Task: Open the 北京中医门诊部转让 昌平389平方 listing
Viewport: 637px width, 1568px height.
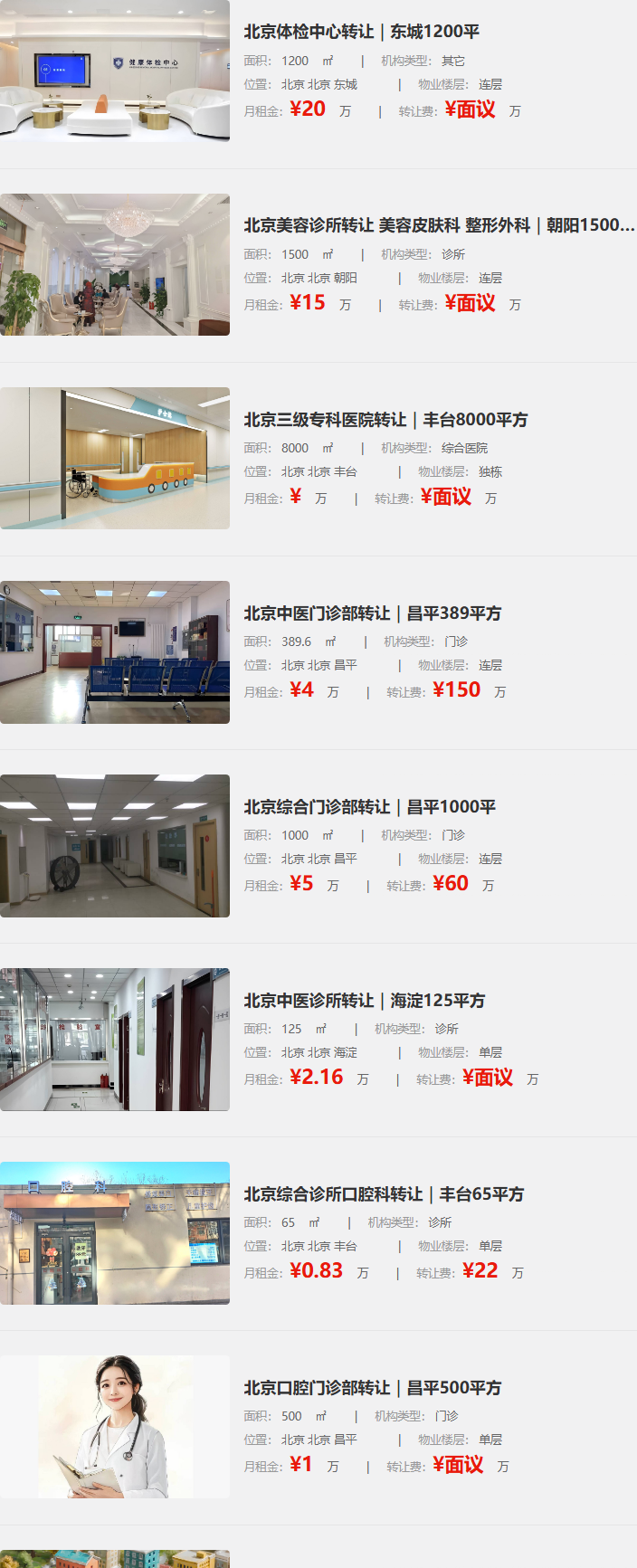Action: tap(372, 613)
